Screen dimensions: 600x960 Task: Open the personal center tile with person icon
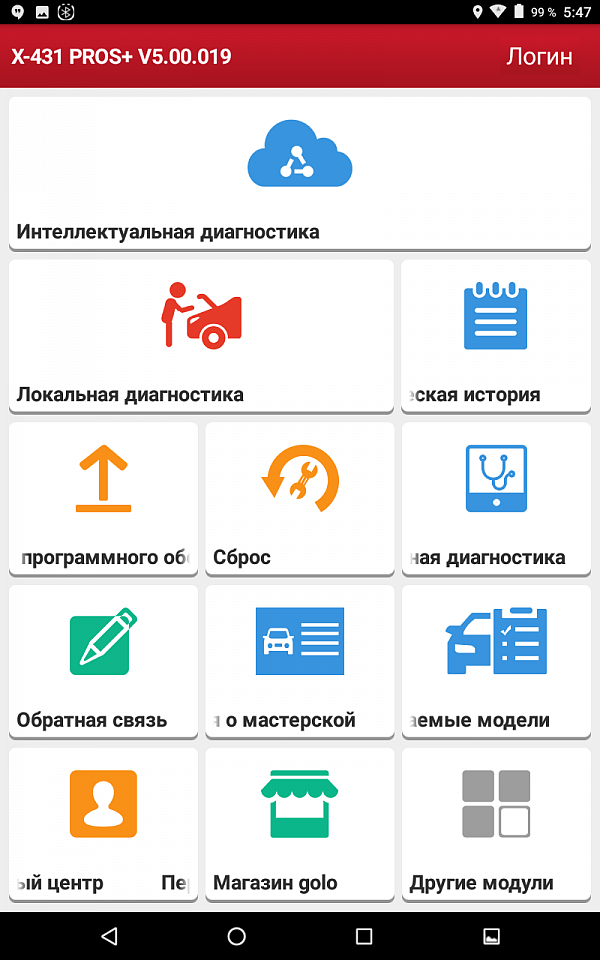[x=103, y=822]
